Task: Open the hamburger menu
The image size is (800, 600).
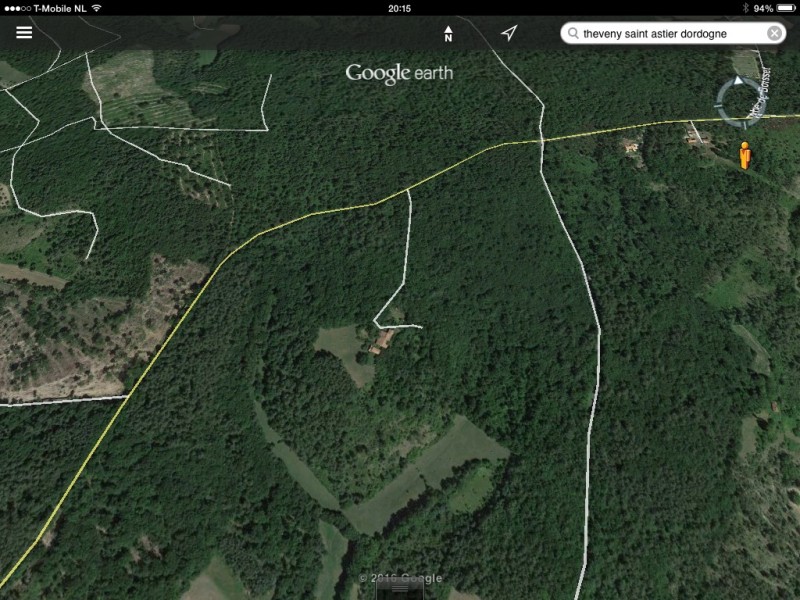Action: [24, 32]
